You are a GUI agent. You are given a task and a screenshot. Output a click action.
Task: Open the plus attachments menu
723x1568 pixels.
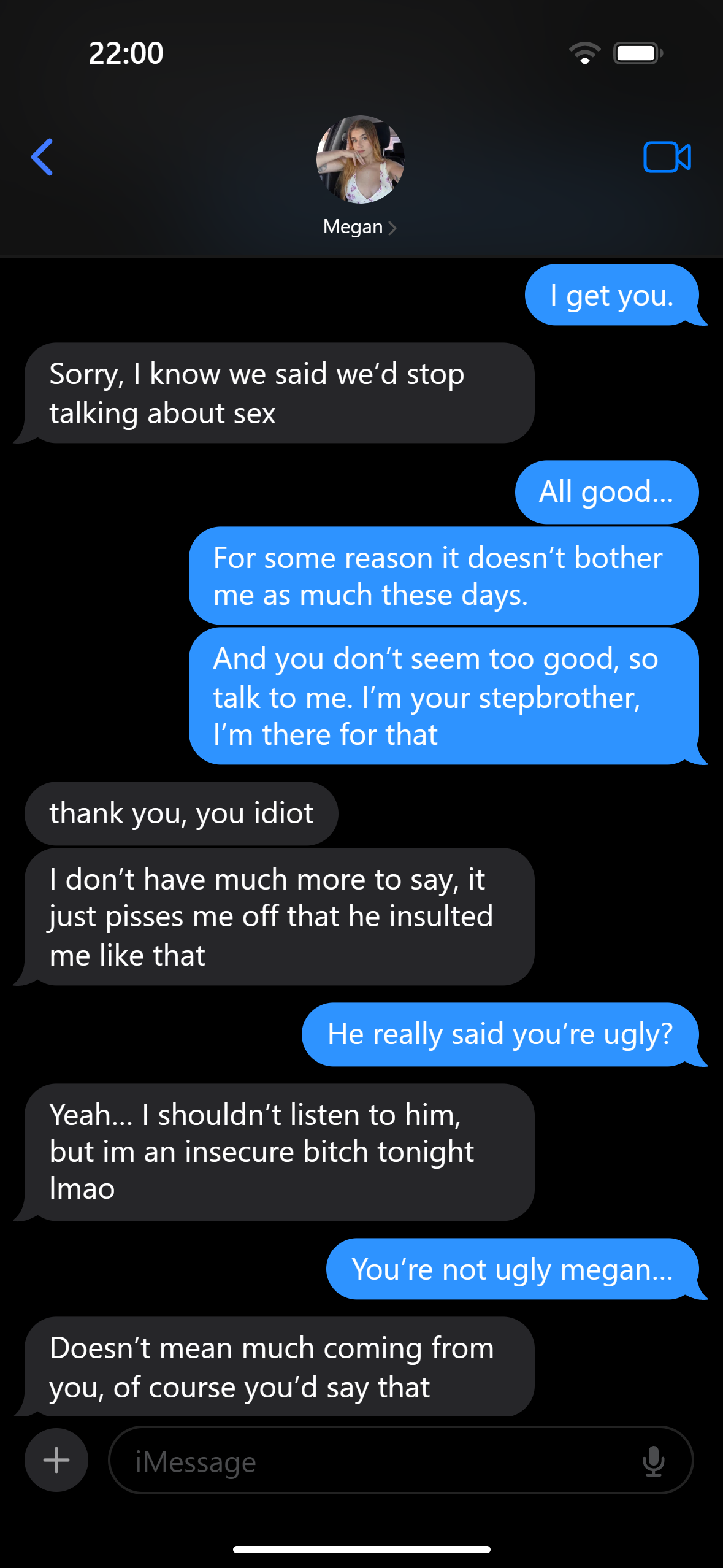pyautogui.click(x=56, y=1460)
